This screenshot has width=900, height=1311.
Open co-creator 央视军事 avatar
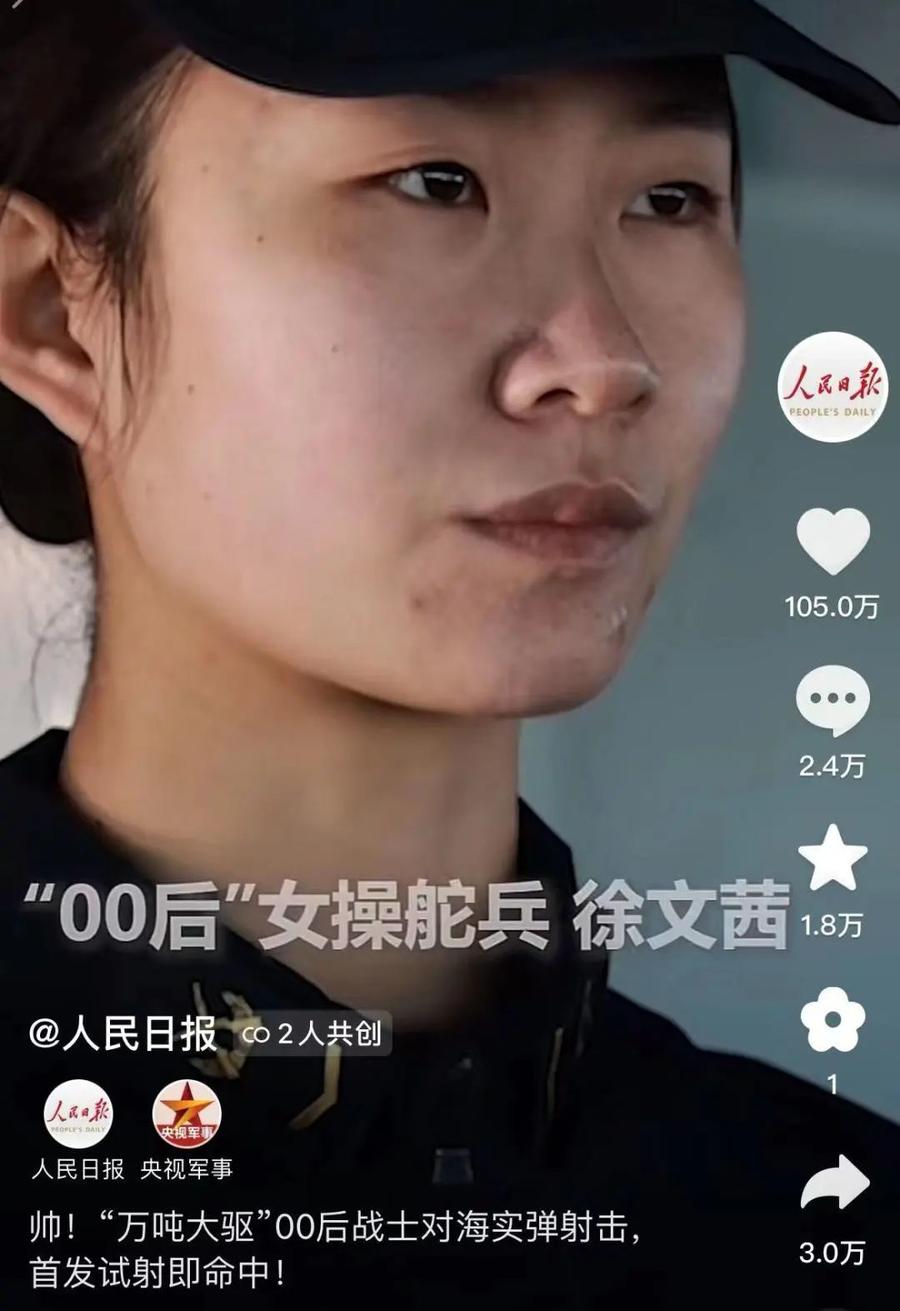(x=186, y=1113)
